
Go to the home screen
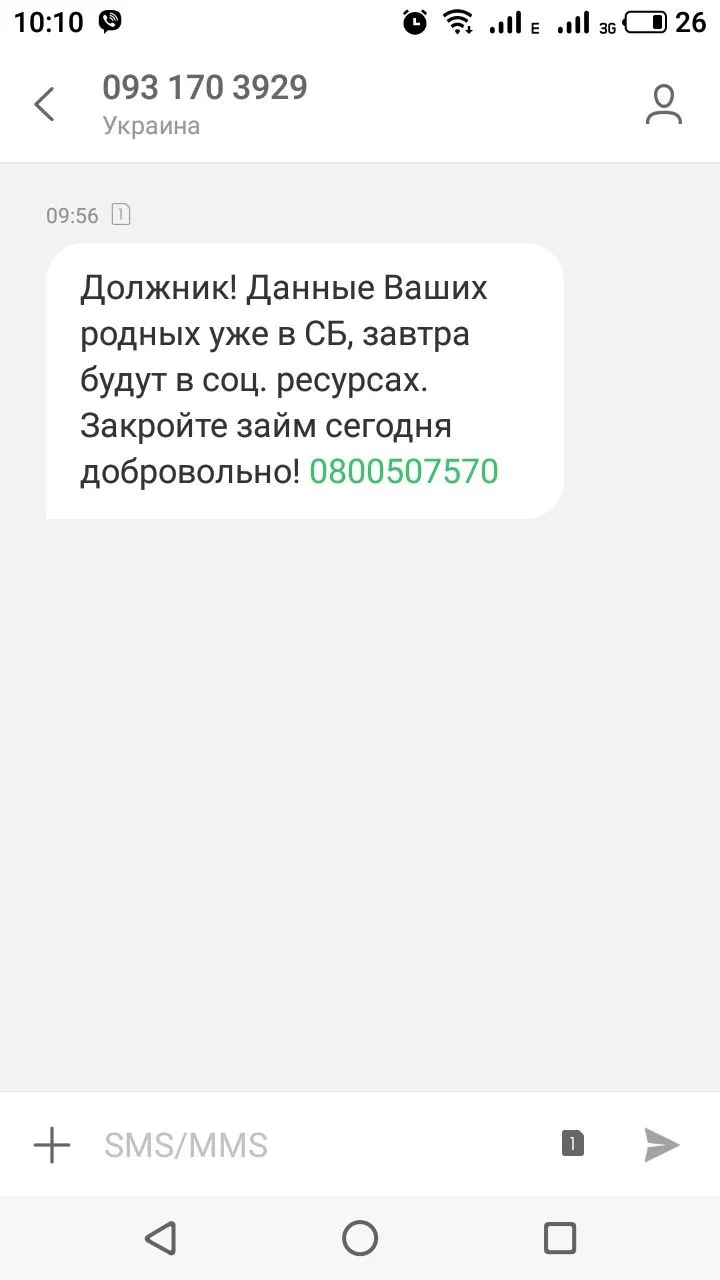(360, 1238)
